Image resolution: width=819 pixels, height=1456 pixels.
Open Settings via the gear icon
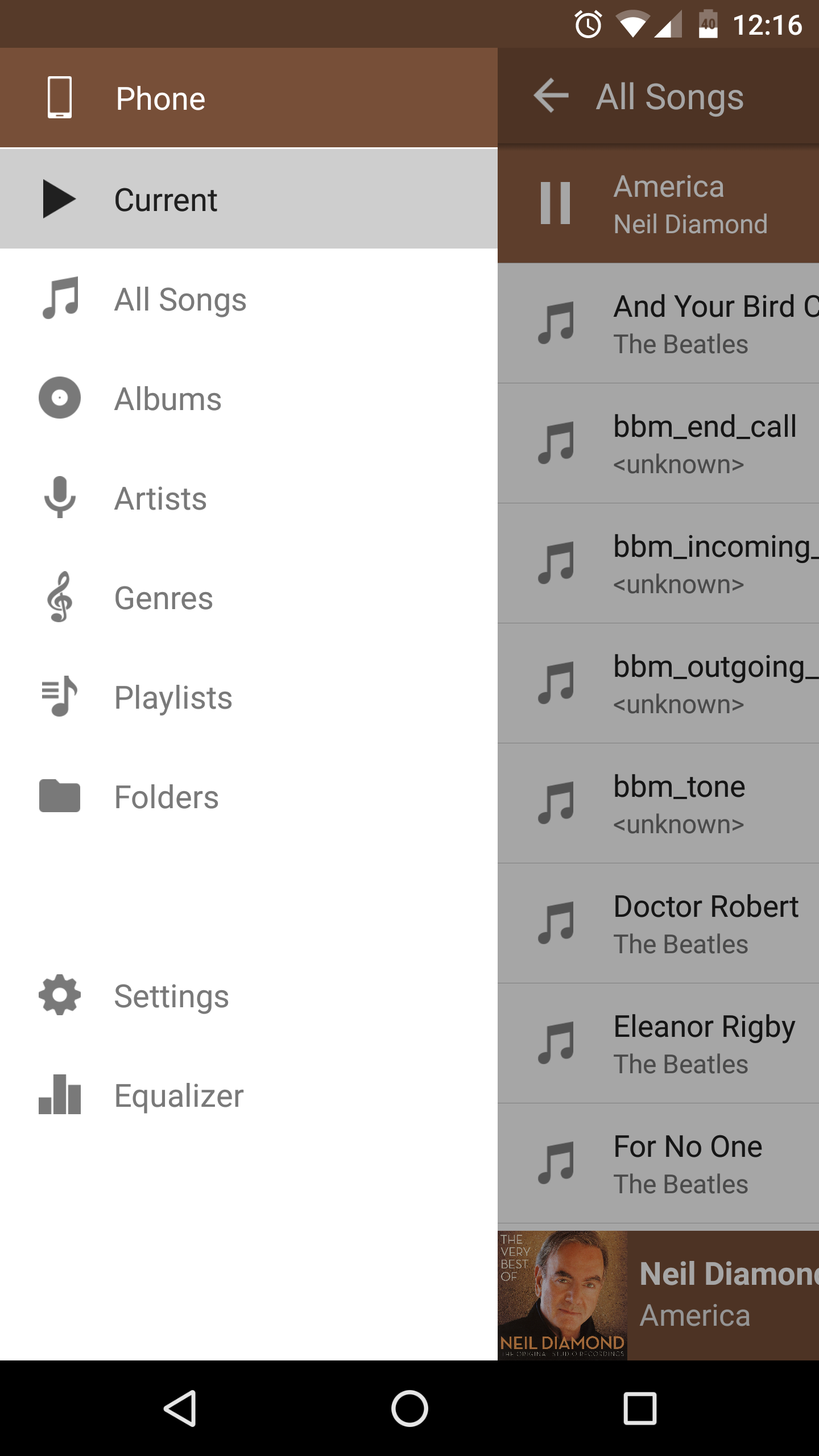tap(59, 995)
